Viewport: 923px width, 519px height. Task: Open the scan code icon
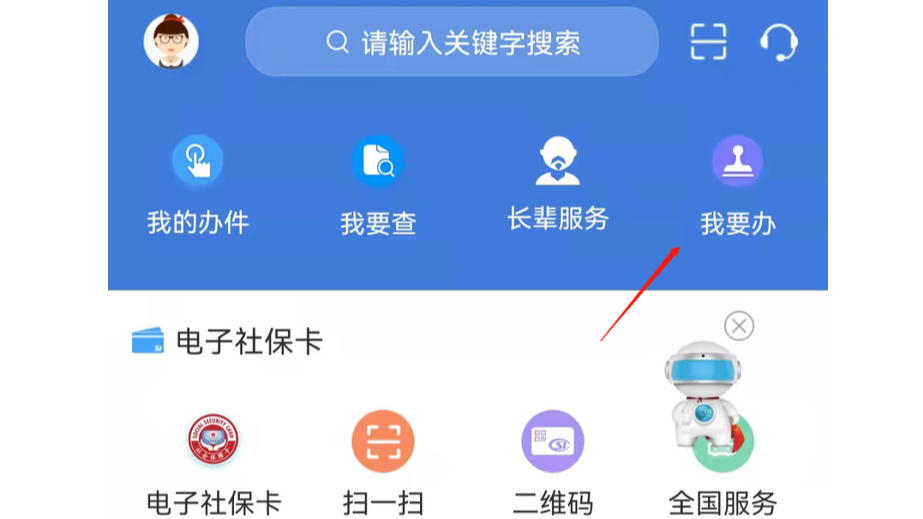pyautogui.click(x=708, y=42)
